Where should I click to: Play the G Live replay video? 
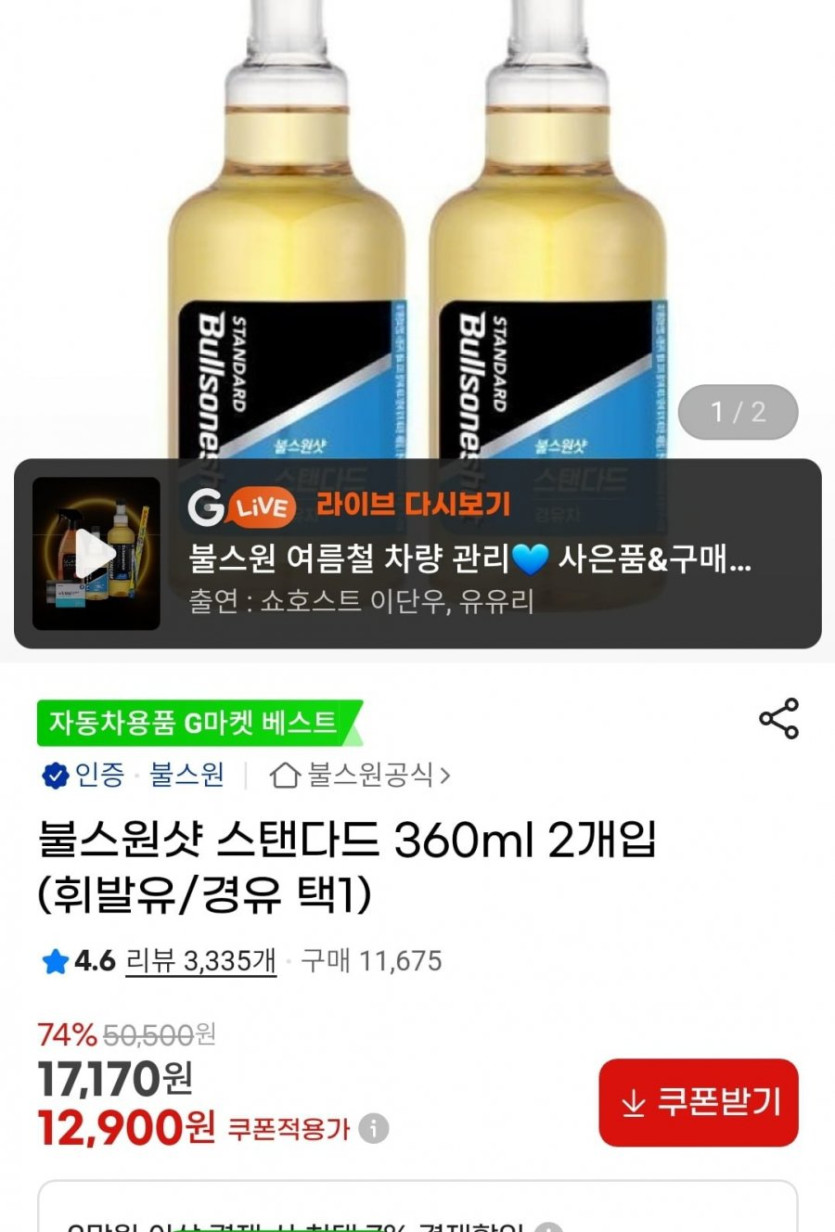(96, 554)
